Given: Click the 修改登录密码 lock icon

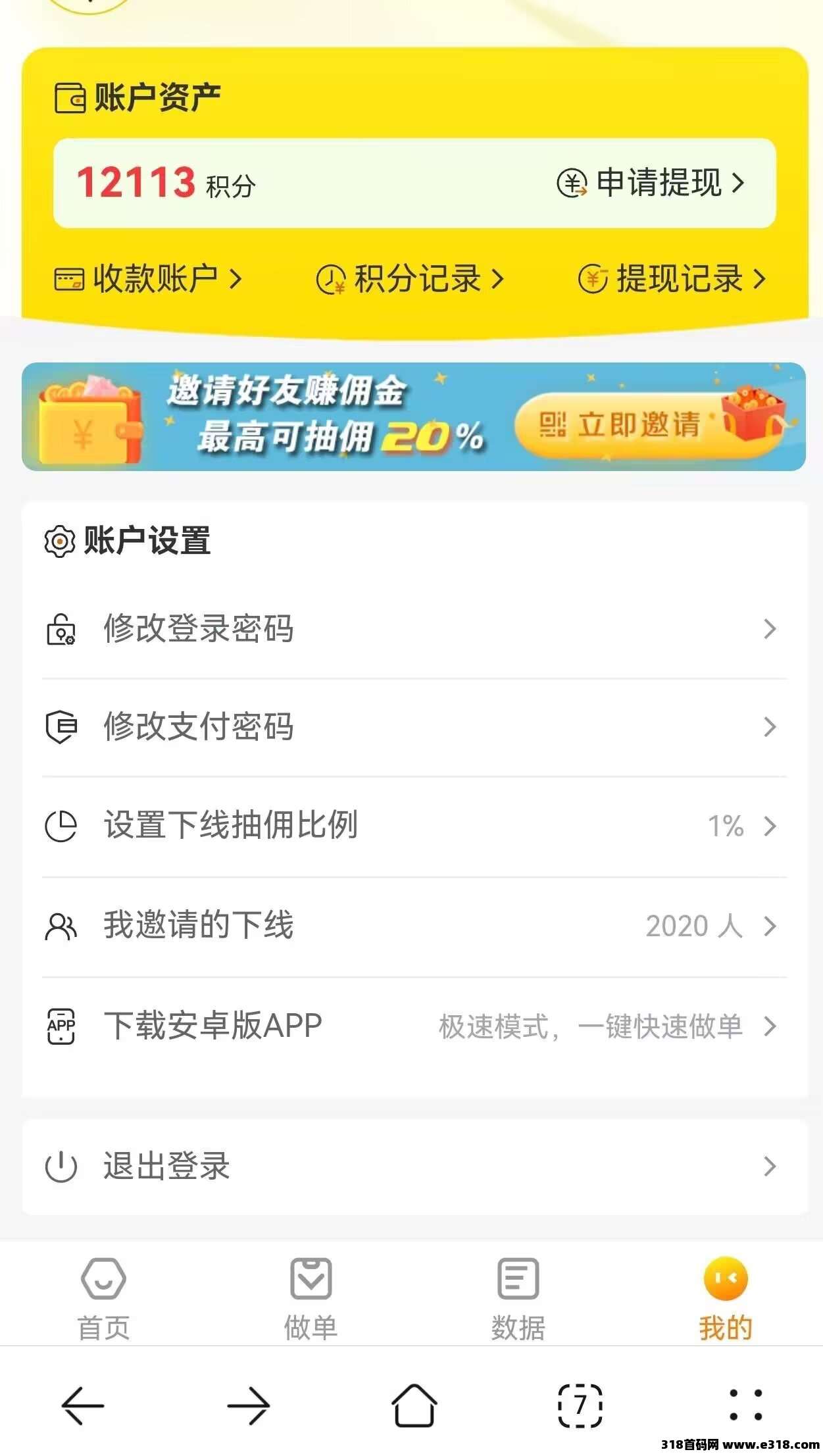Looking at the screenshot, I should coord(61,628).
